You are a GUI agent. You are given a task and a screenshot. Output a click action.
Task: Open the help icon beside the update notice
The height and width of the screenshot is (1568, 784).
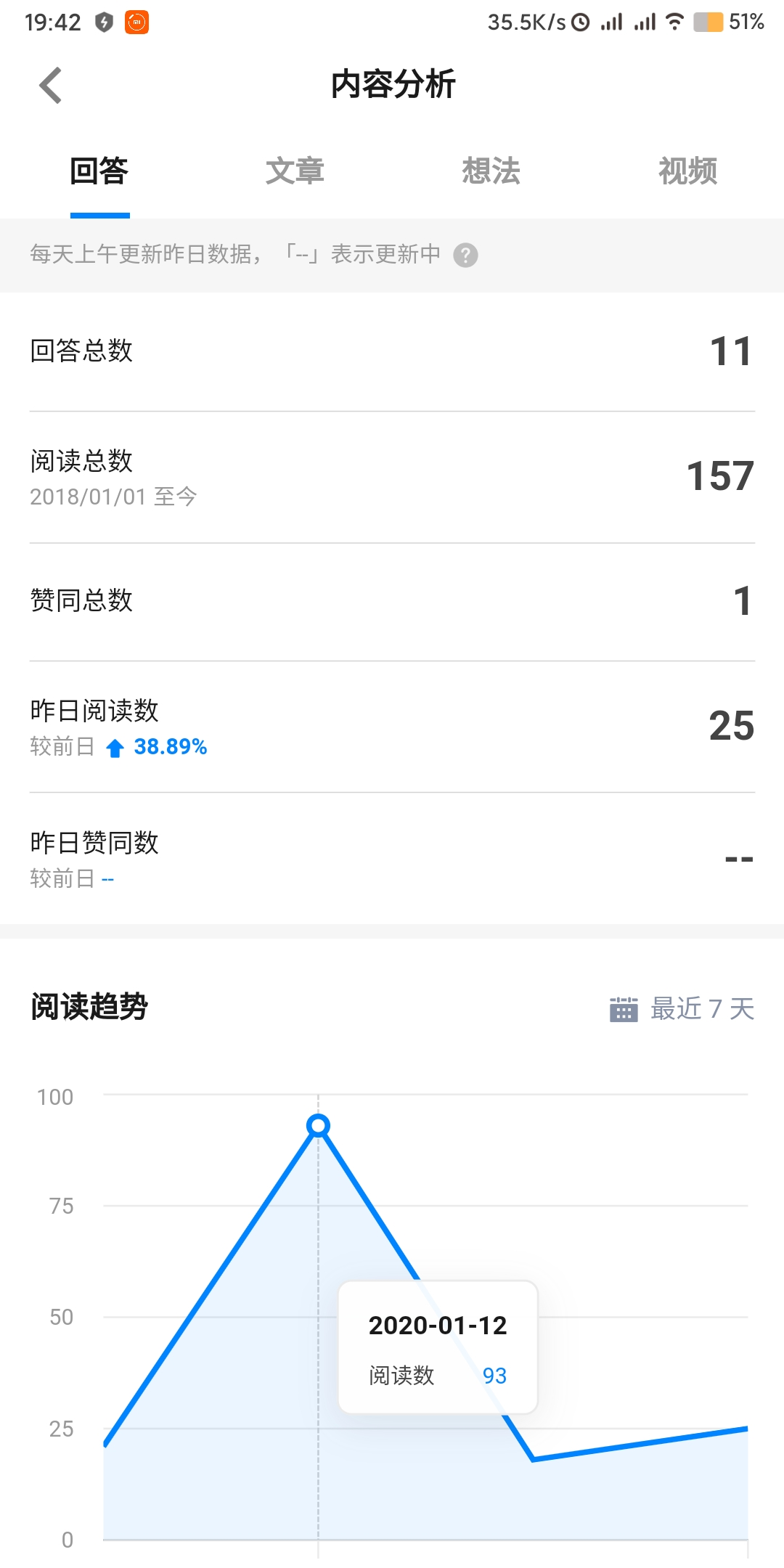point(465,256)
